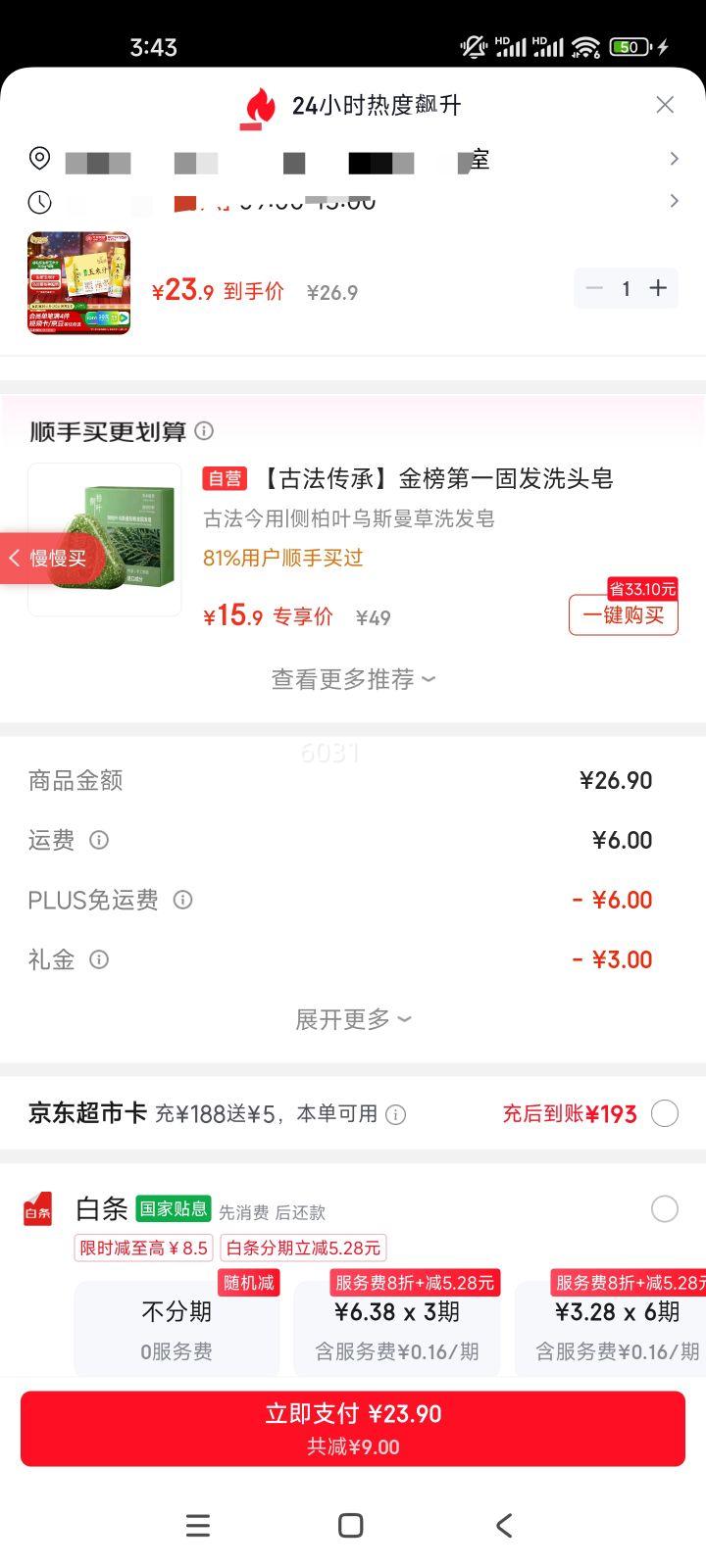Click the 一键购买 one-click buy button
706x1568 pixels.
(623, 615)
